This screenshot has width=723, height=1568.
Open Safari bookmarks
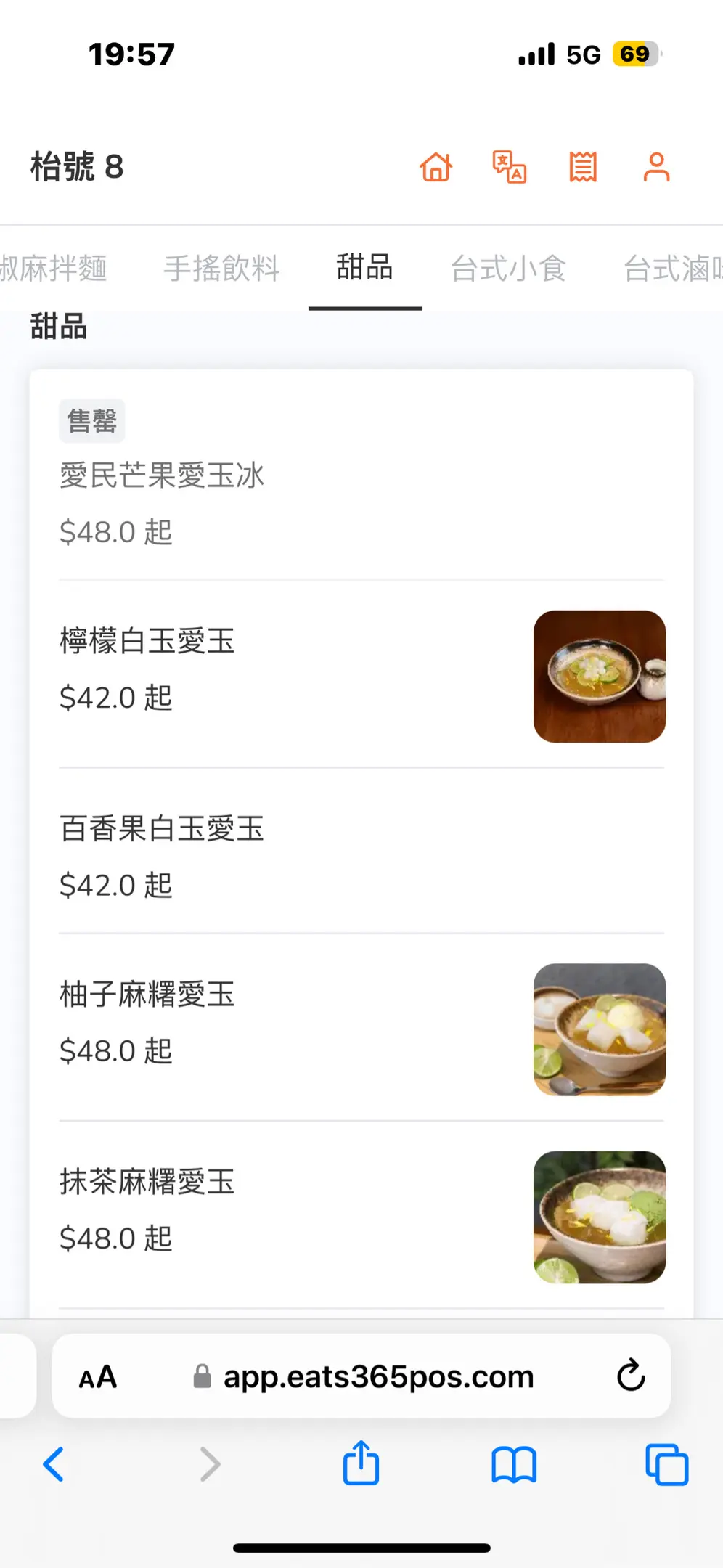tap(513, 1463)
